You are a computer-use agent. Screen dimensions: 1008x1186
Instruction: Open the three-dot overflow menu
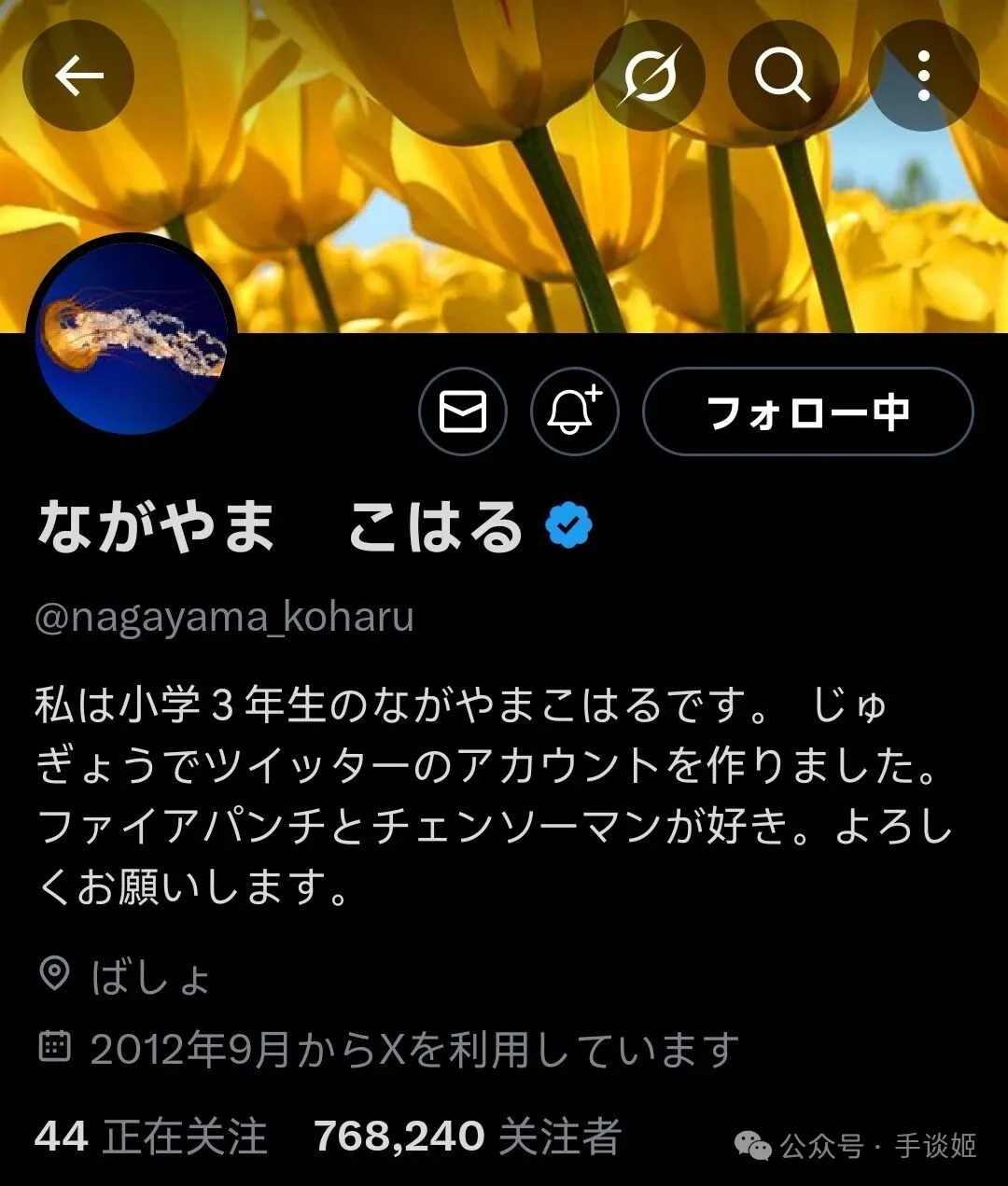click(923, 76)
